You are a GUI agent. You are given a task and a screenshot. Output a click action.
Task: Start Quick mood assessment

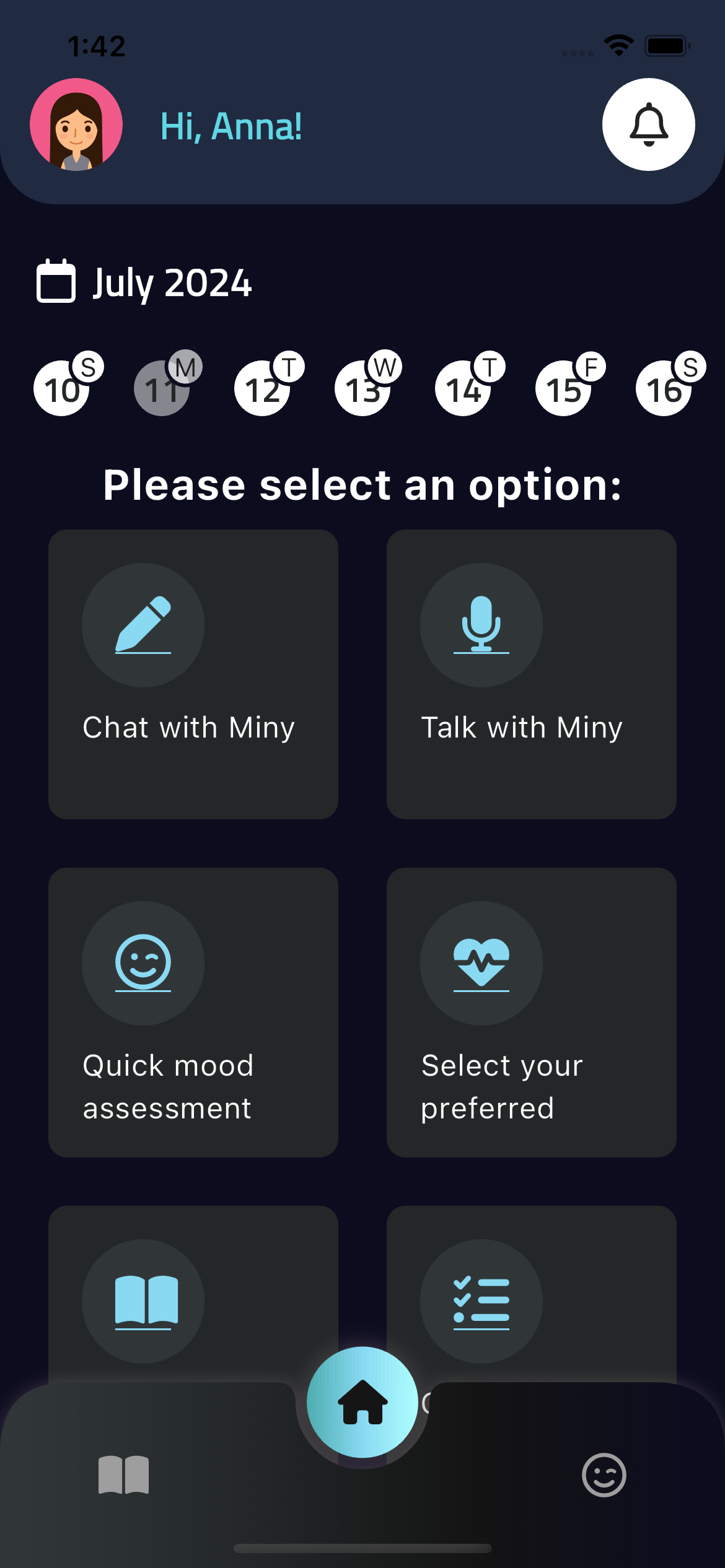(193, 1012)
